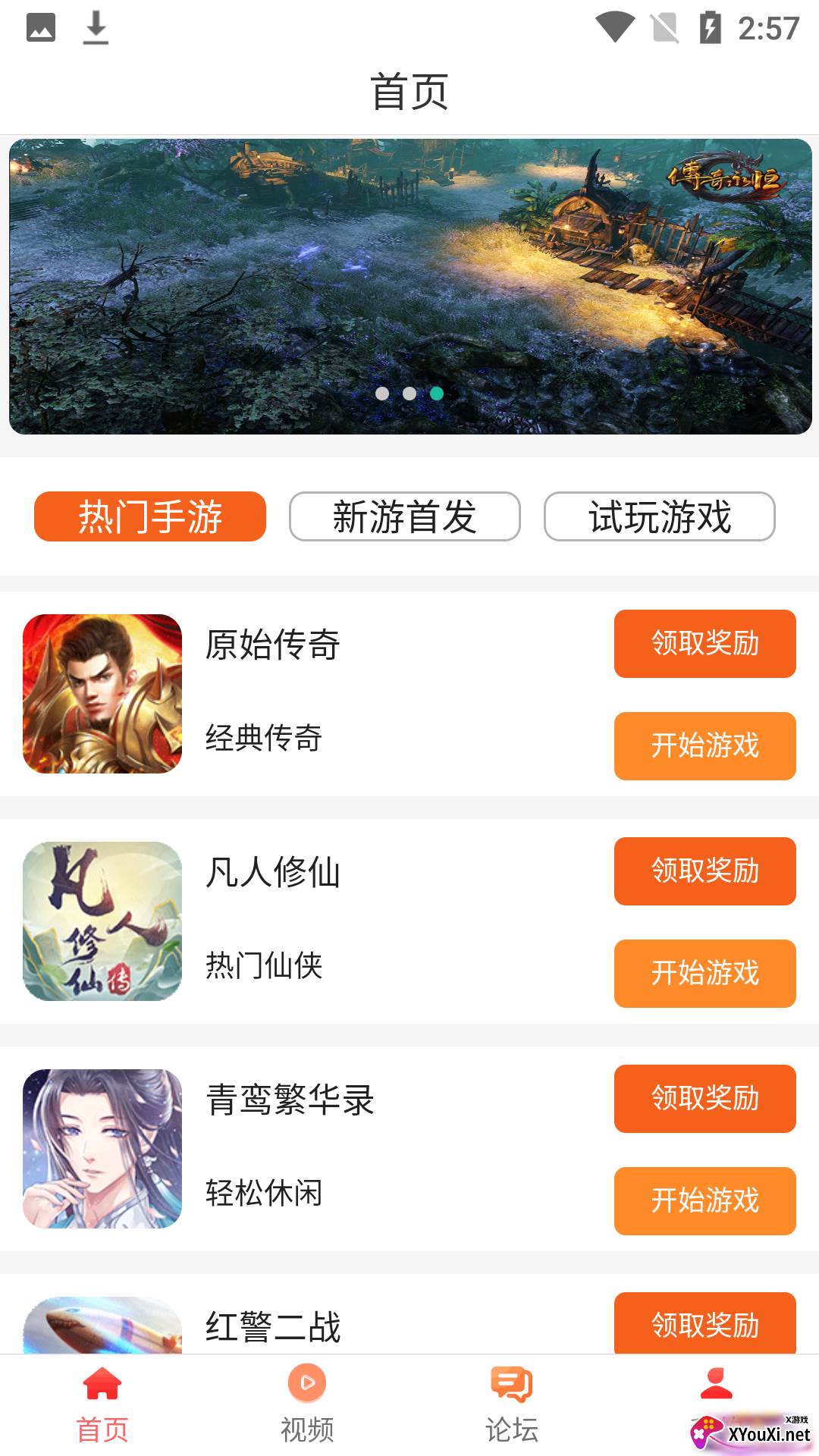Open the 原始传奇 game icon

pos(102,694)
